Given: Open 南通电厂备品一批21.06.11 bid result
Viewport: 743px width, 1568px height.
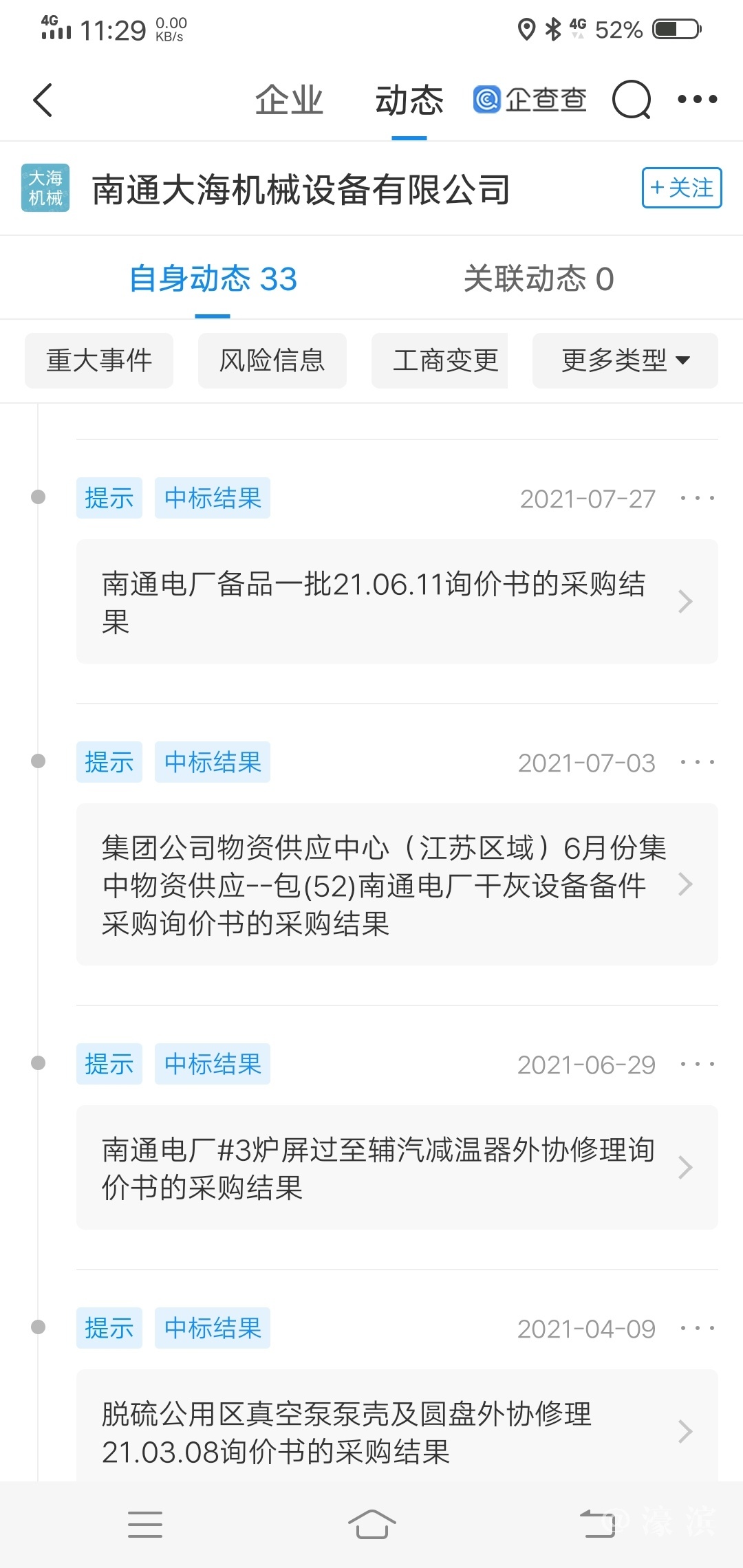Looking at the screenshot, I should click(396, 602).
